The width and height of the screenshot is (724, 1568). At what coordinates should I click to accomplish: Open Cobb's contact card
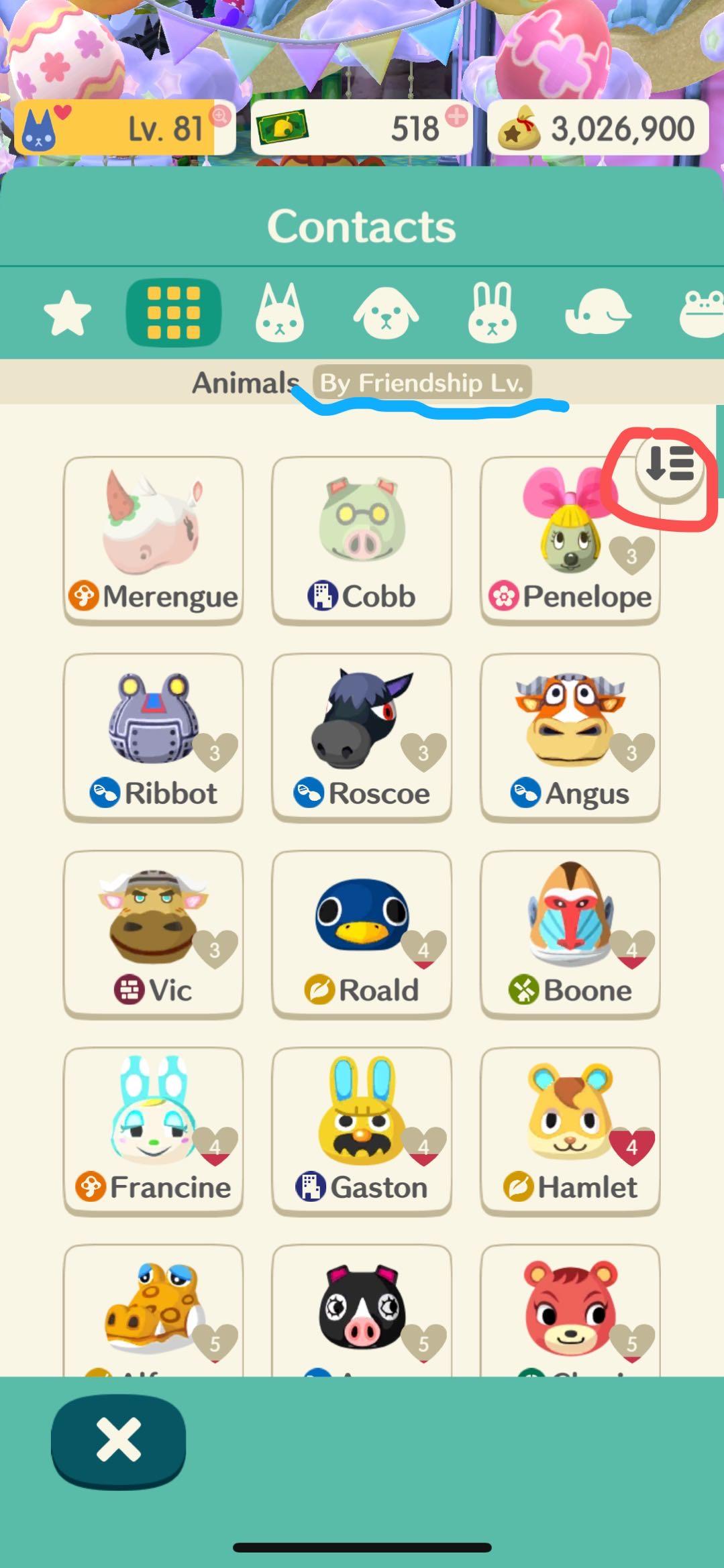(362, 541)
